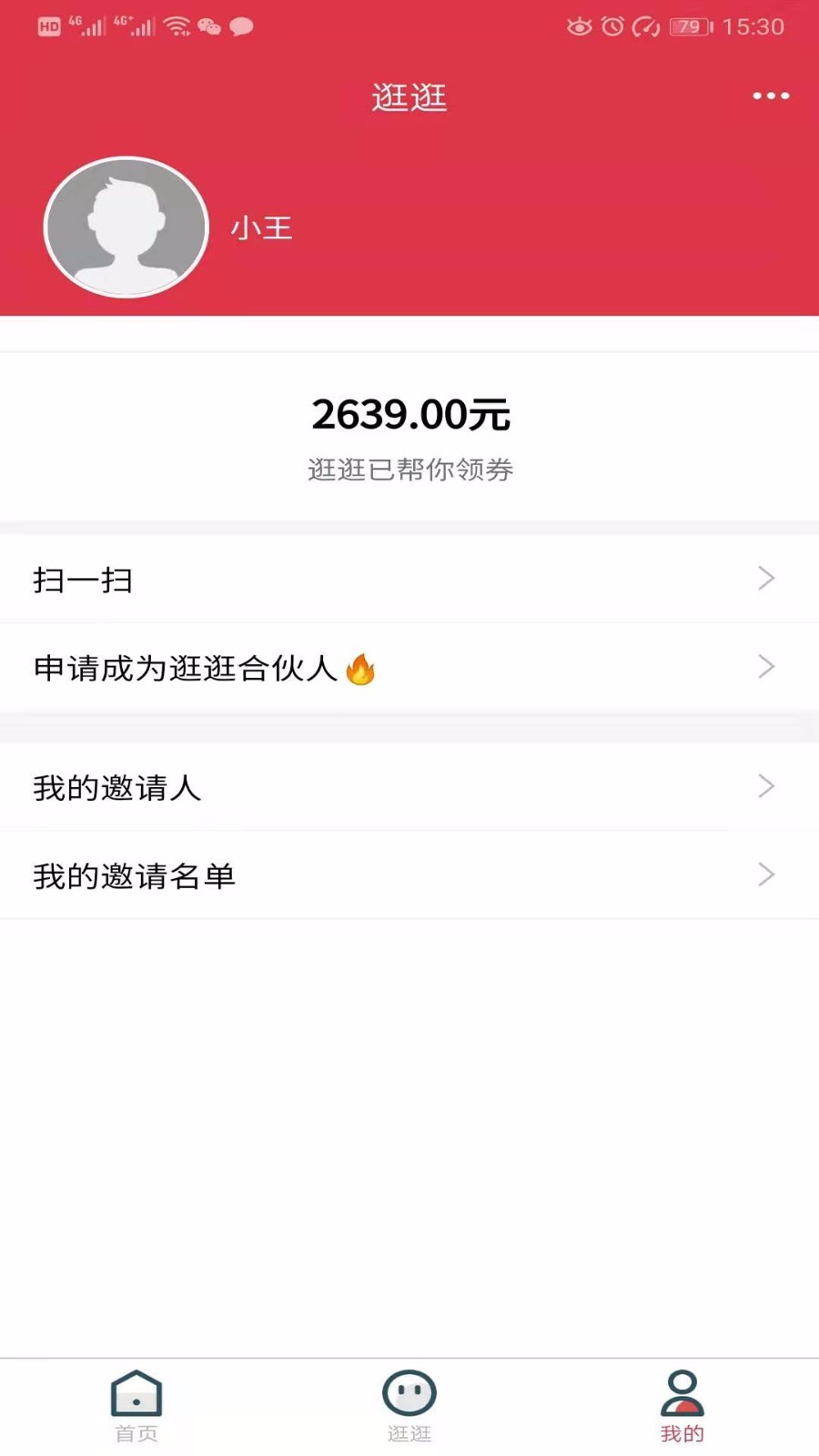Open the three-dot overflow menu
Viewport: 819px width, 1456px height.
(770, 96)
